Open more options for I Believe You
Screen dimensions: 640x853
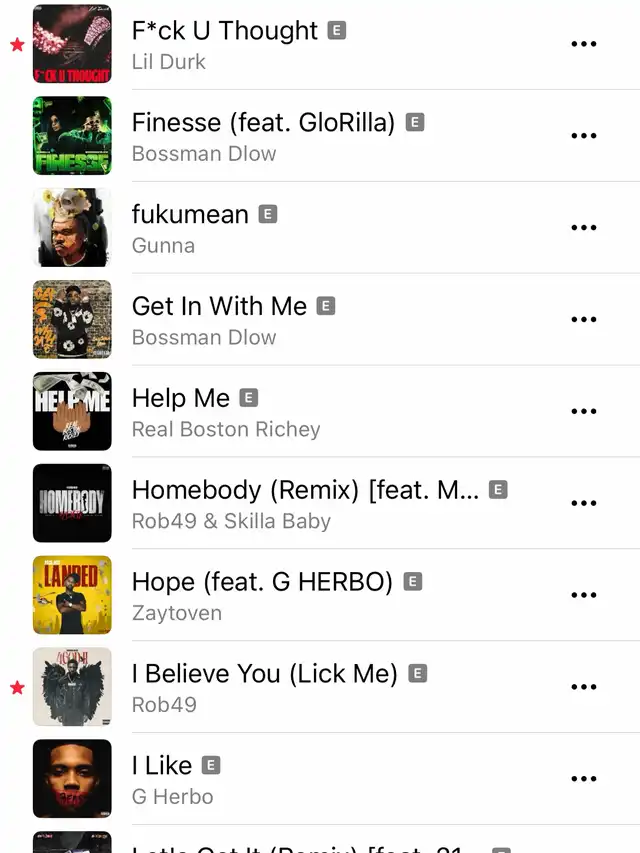click(x=583, y=688)
